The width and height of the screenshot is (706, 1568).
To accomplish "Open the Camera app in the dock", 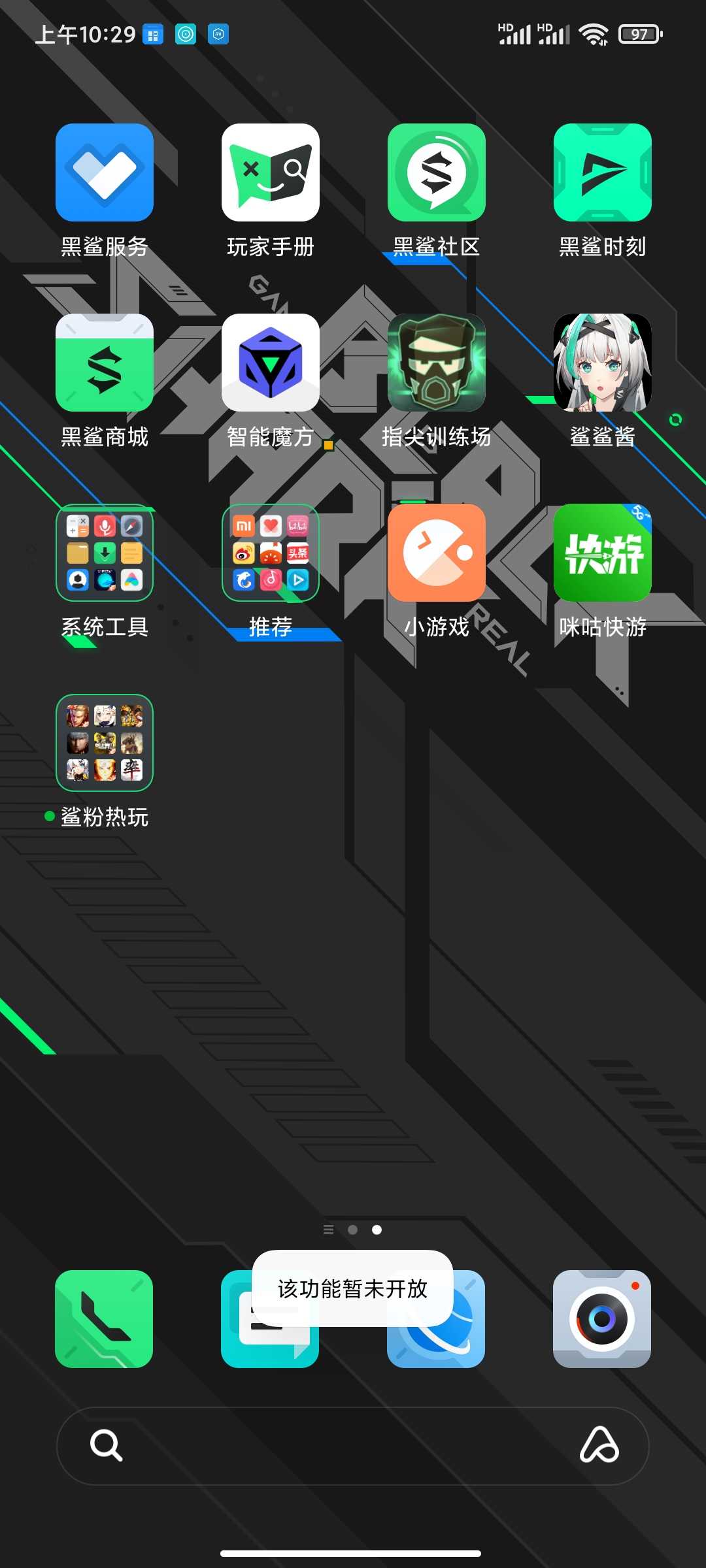I will click(602, 1319).
